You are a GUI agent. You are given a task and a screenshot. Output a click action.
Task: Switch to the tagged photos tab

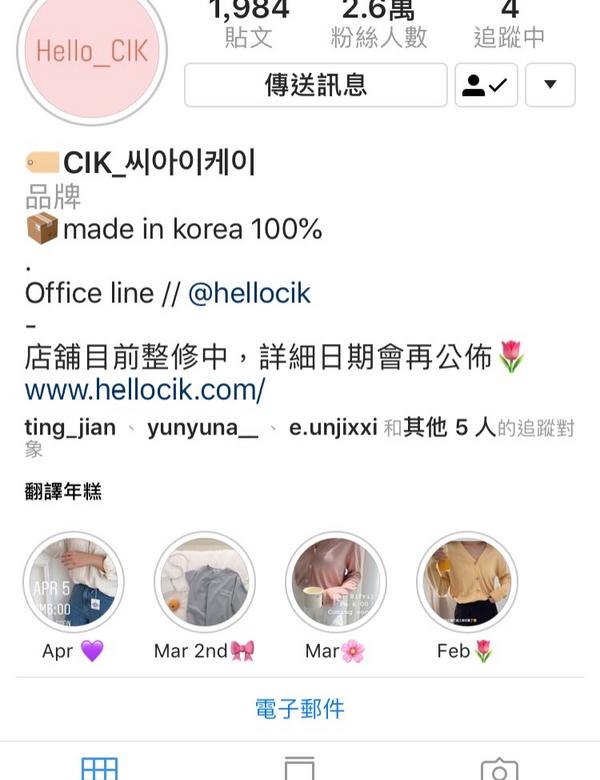(499, 767)
